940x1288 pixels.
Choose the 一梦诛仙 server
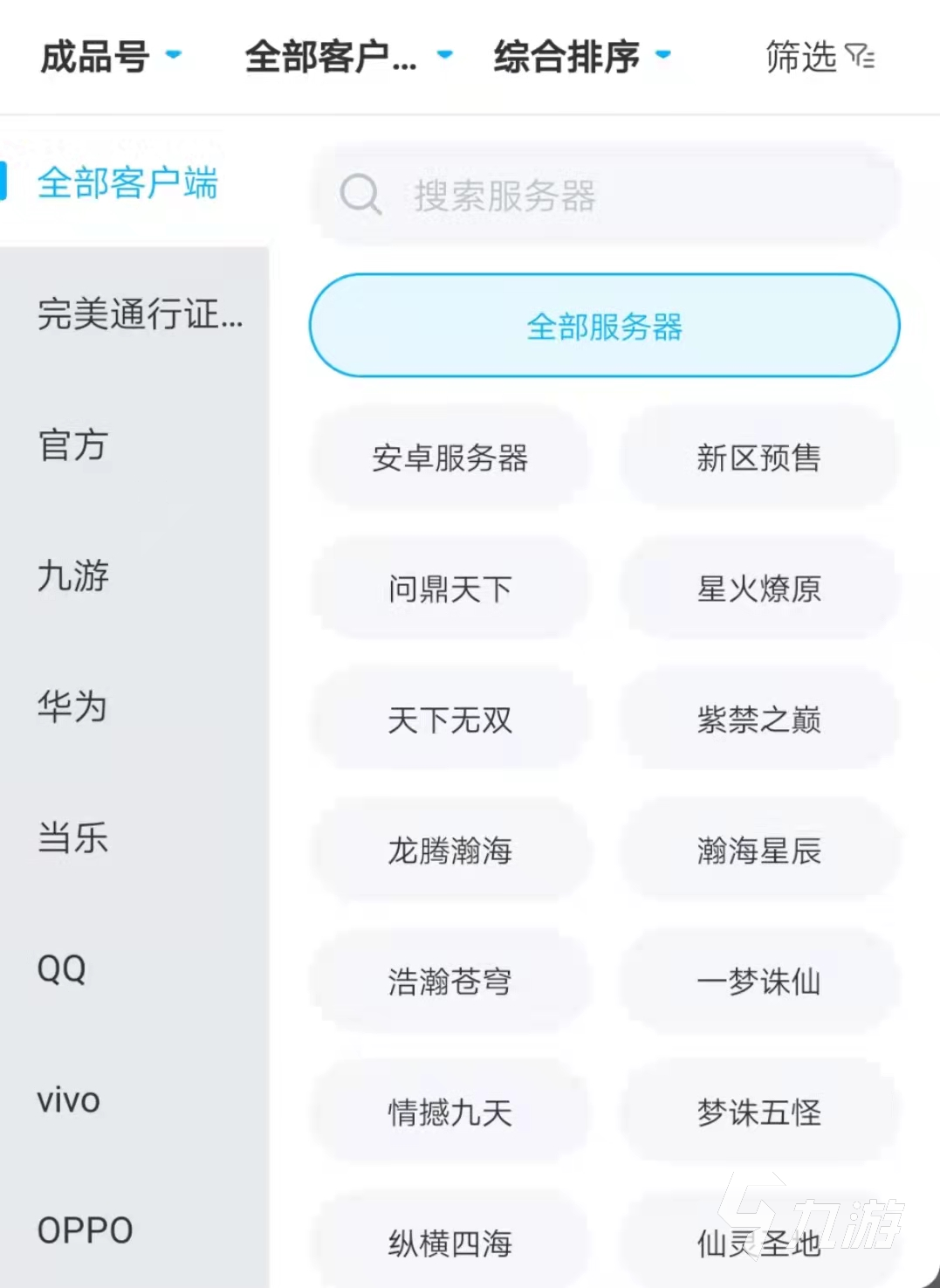click(758, 981)
